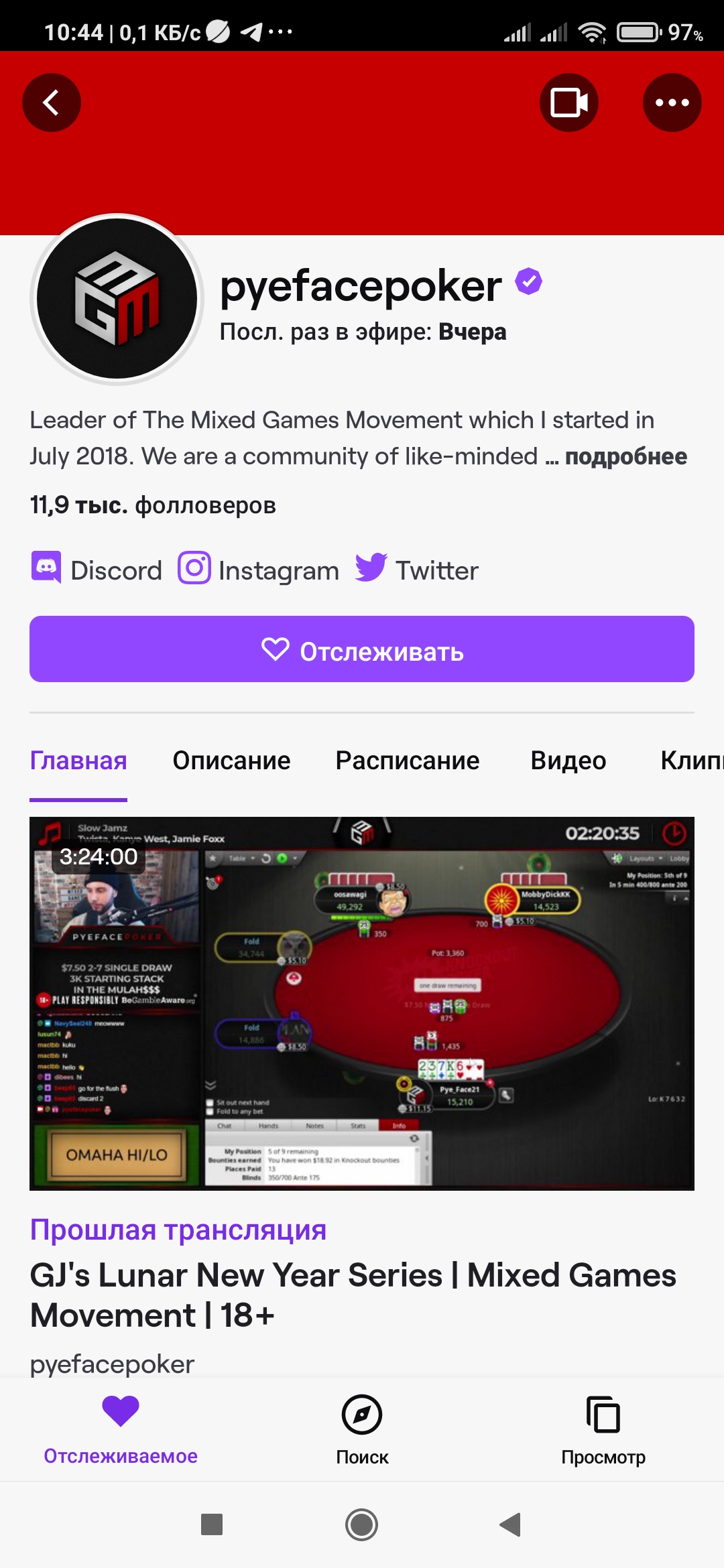Viewport: 724px width, 1568px height.
Task: Play the past broadcast video thumbnail
Action: coord(362,1003)
